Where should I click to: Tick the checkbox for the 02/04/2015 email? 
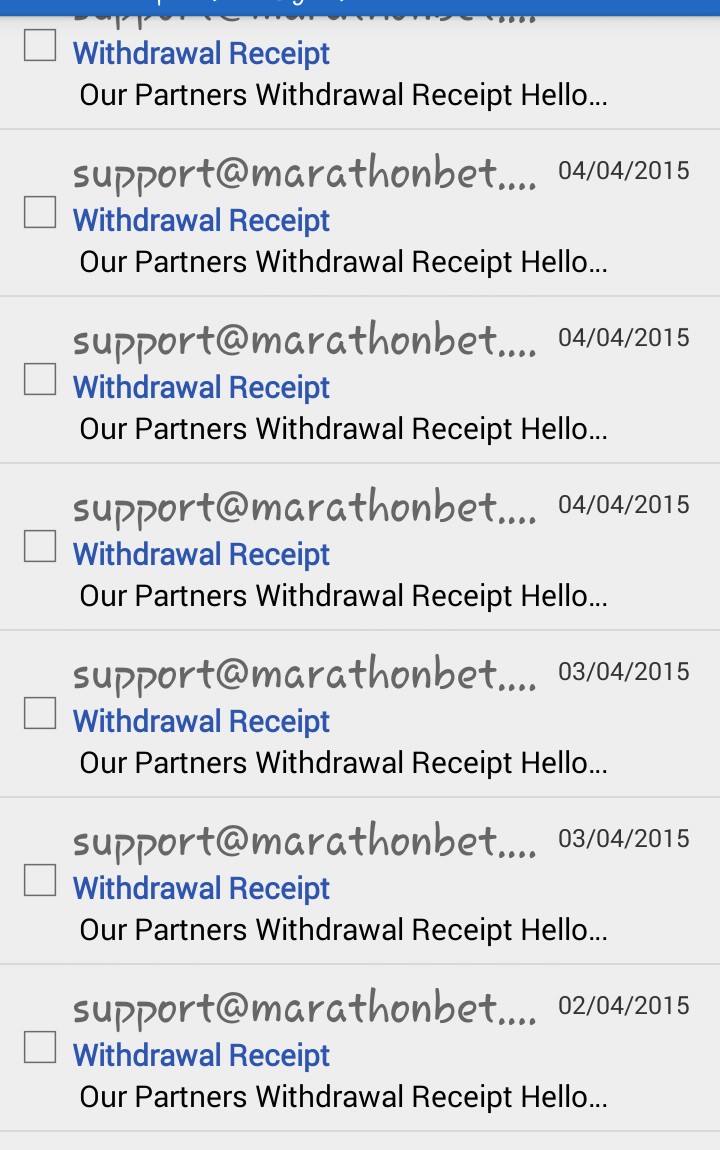40,1047
